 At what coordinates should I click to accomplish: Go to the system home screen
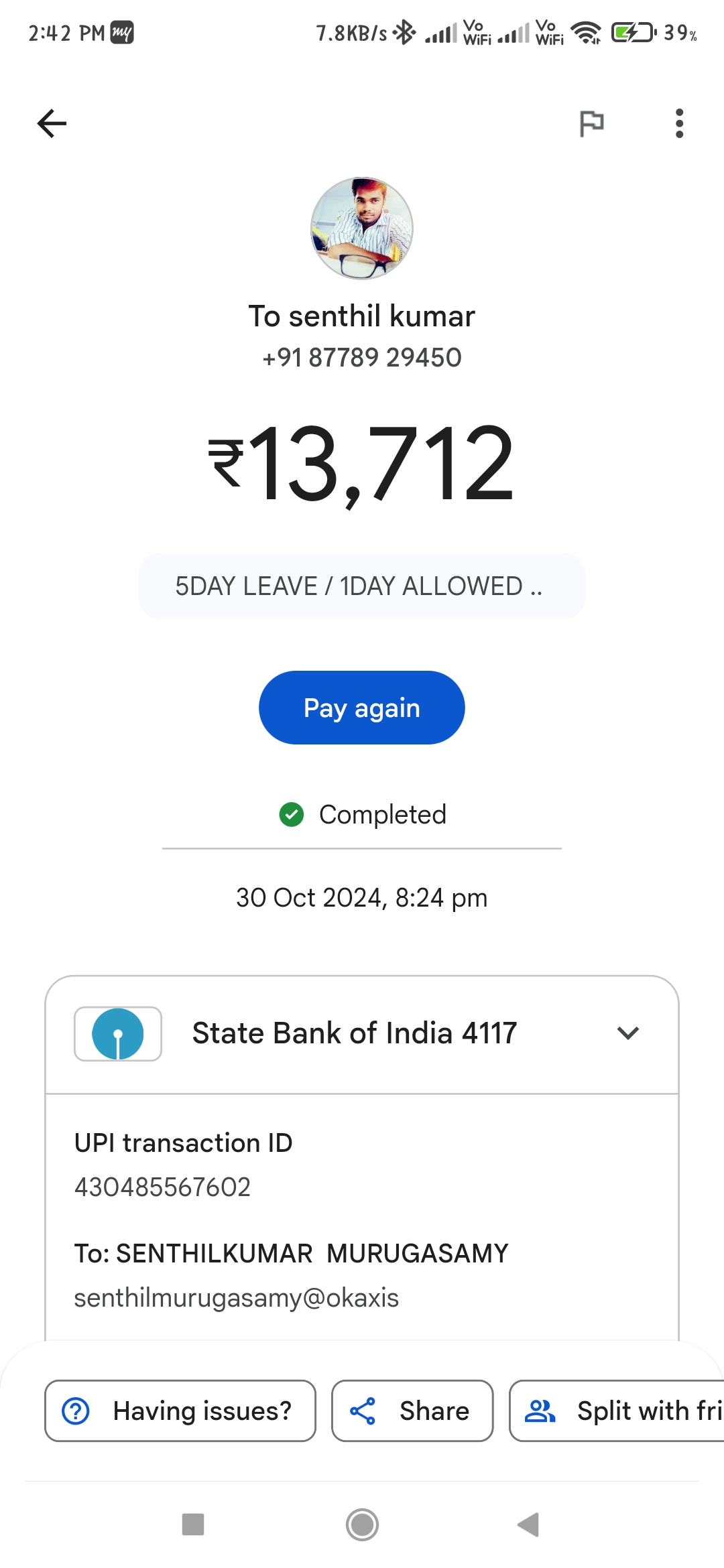pos(362,1524)
